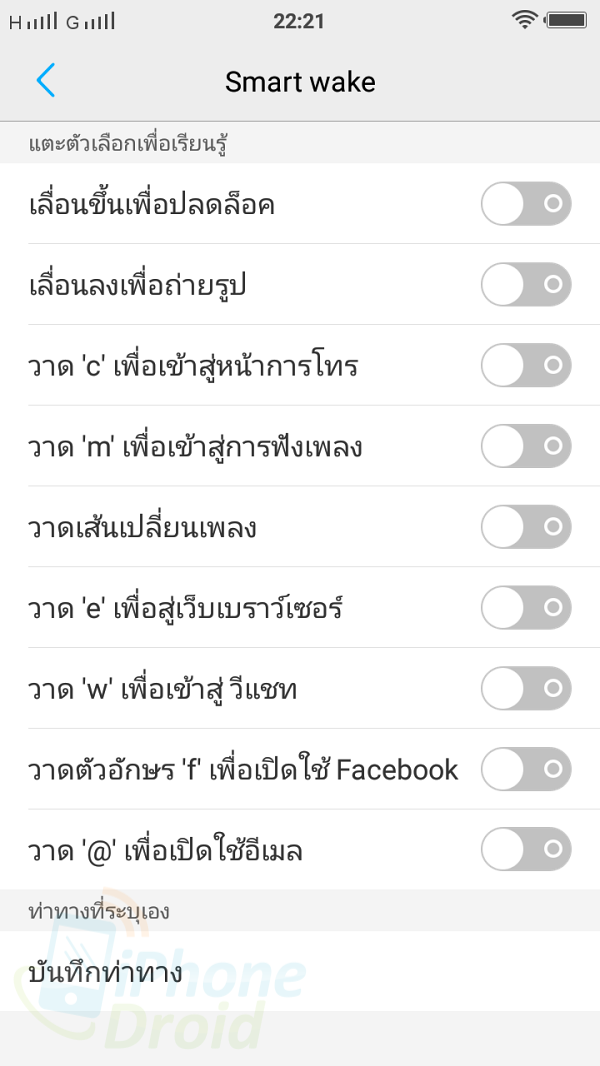Enable draw 'm' for music switch

click(x=526, y=446)
